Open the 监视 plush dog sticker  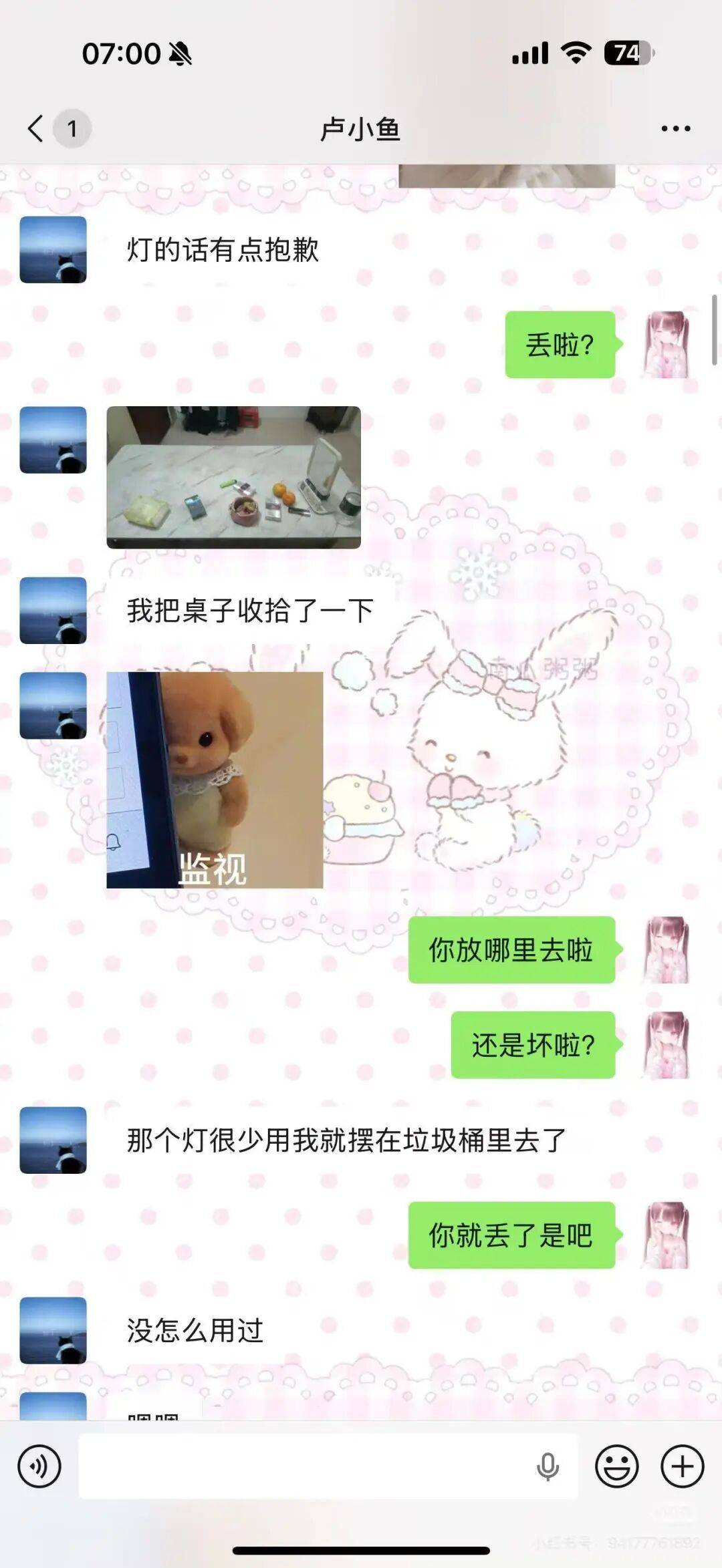click(x=215, y=780)
